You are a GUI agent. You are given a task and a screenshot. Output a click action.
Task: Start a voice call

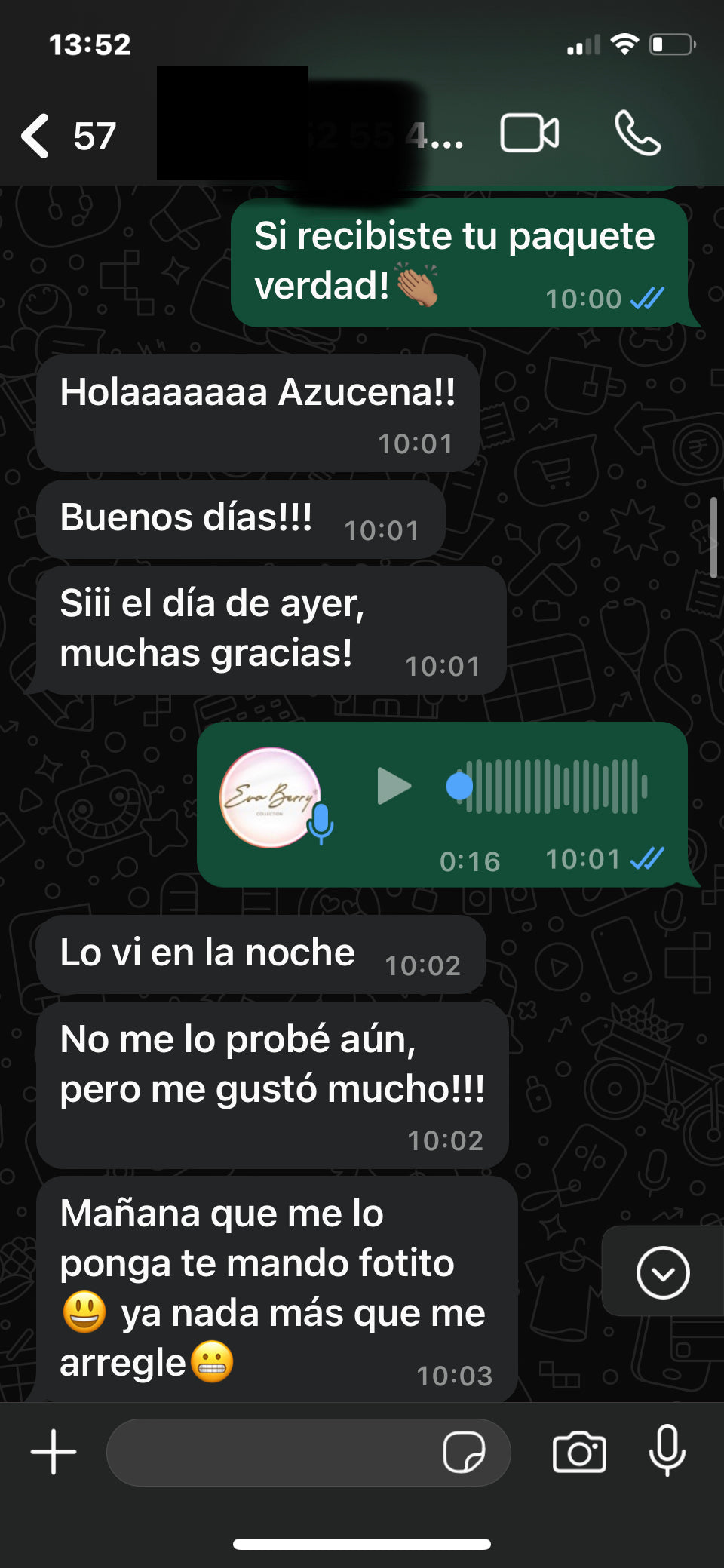637,133
